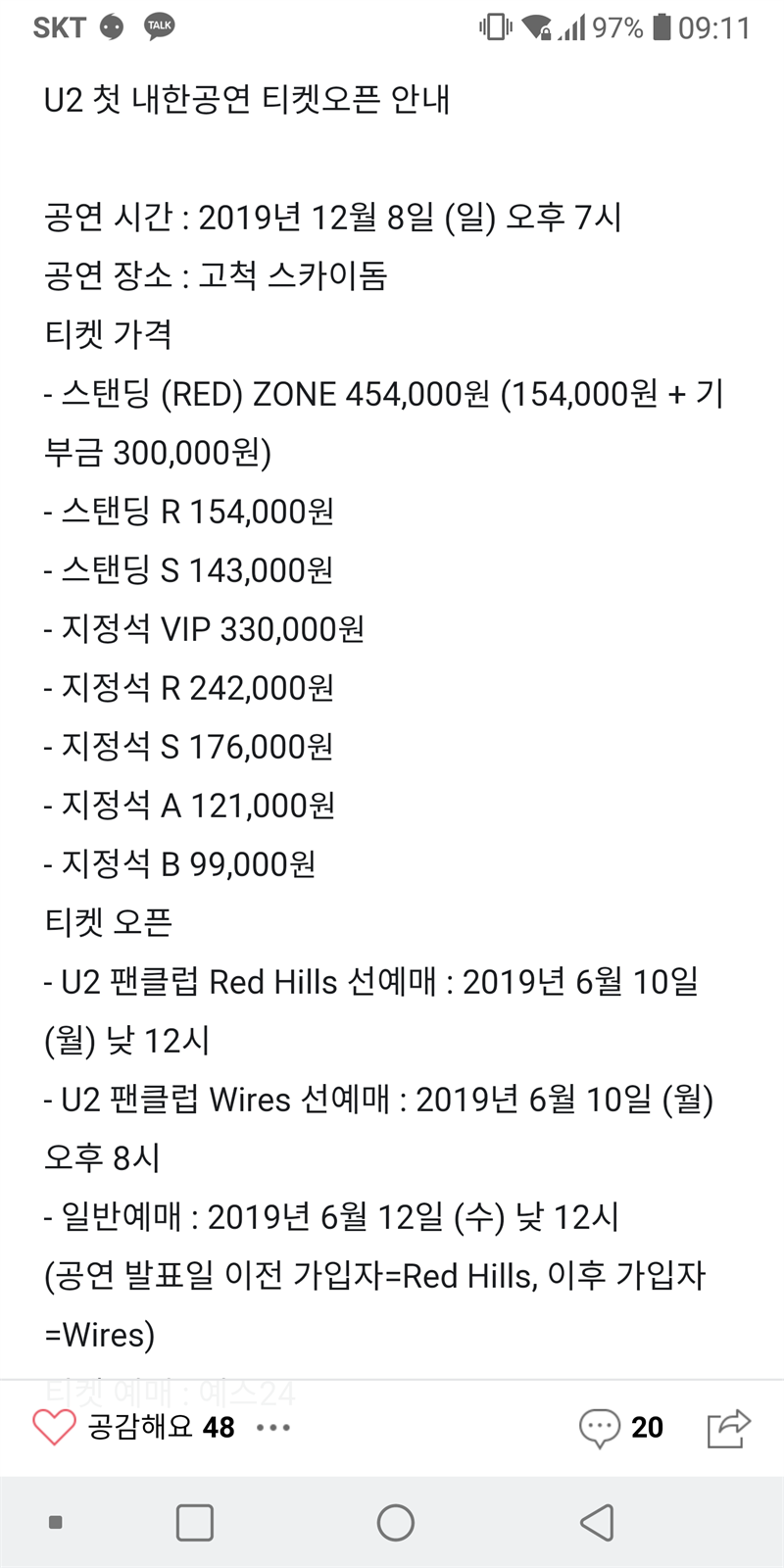Image resolution: width=784 pixels, height=1568 pixels.
Task: Open recent apps with the square button
Action: click(x=194, y=1523)
